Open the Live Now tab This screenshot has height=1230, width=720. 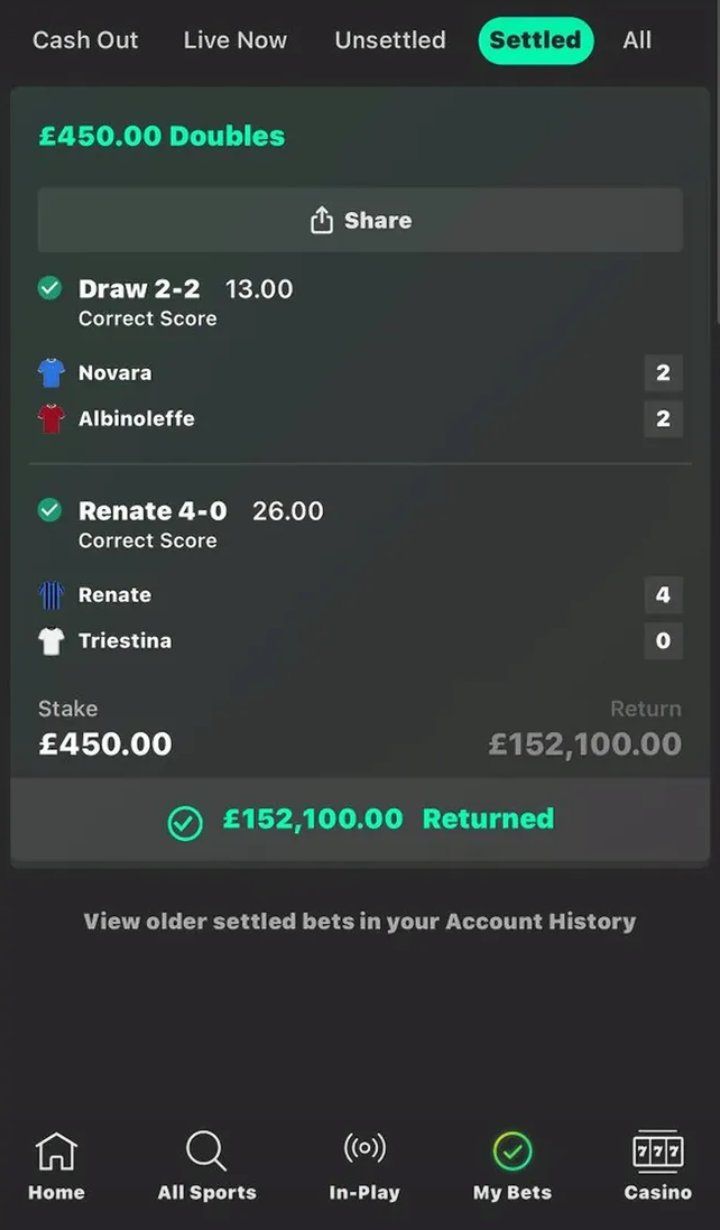pos(234,40)
